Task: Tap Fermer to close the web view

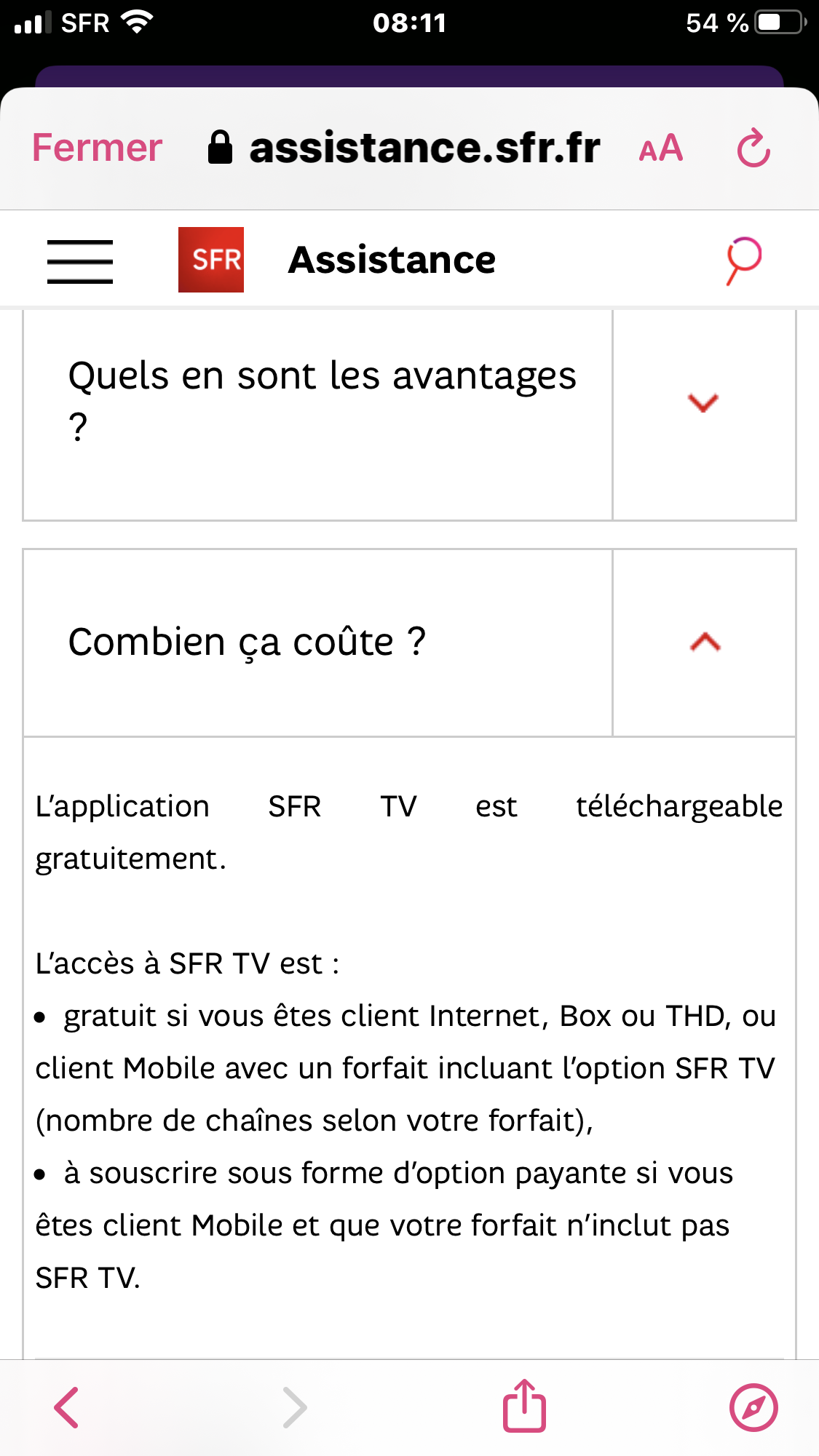Action: (95, 148)
